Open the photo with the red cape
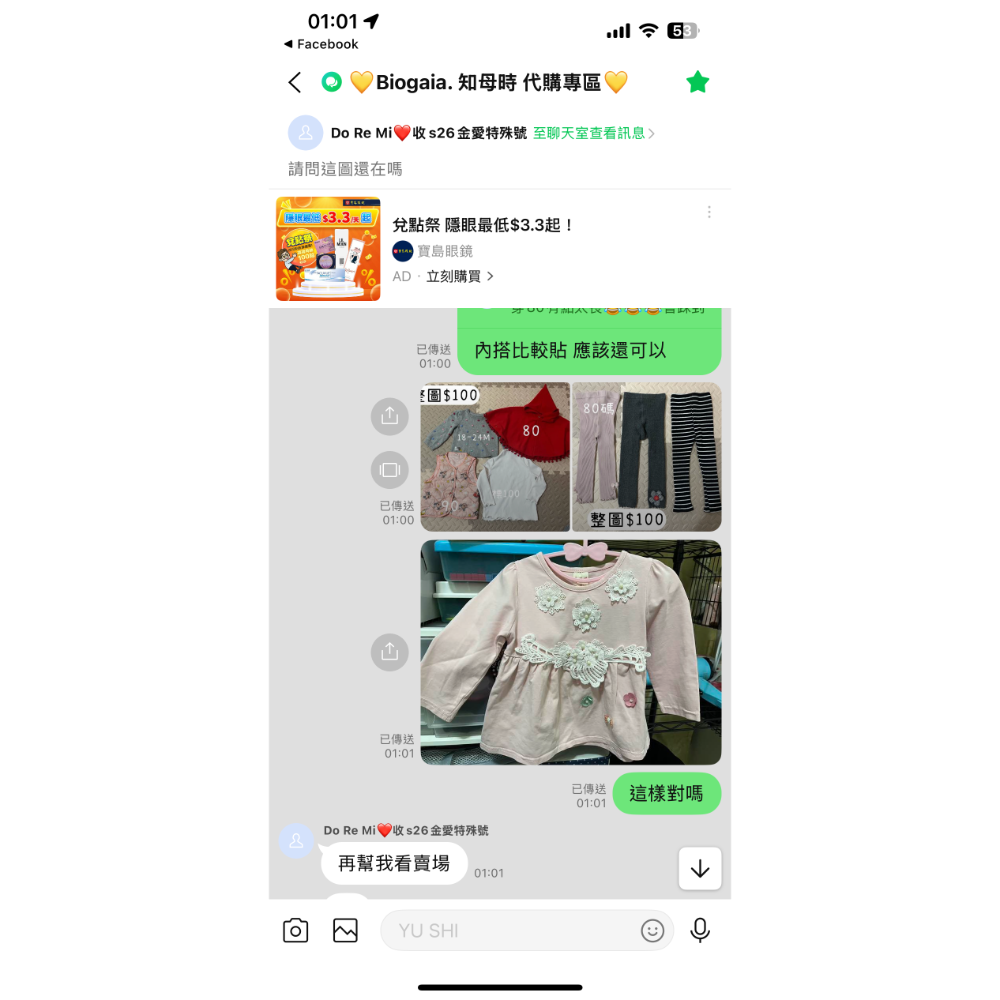This screenshot has width=1000, height=1000. coord(495,457)
